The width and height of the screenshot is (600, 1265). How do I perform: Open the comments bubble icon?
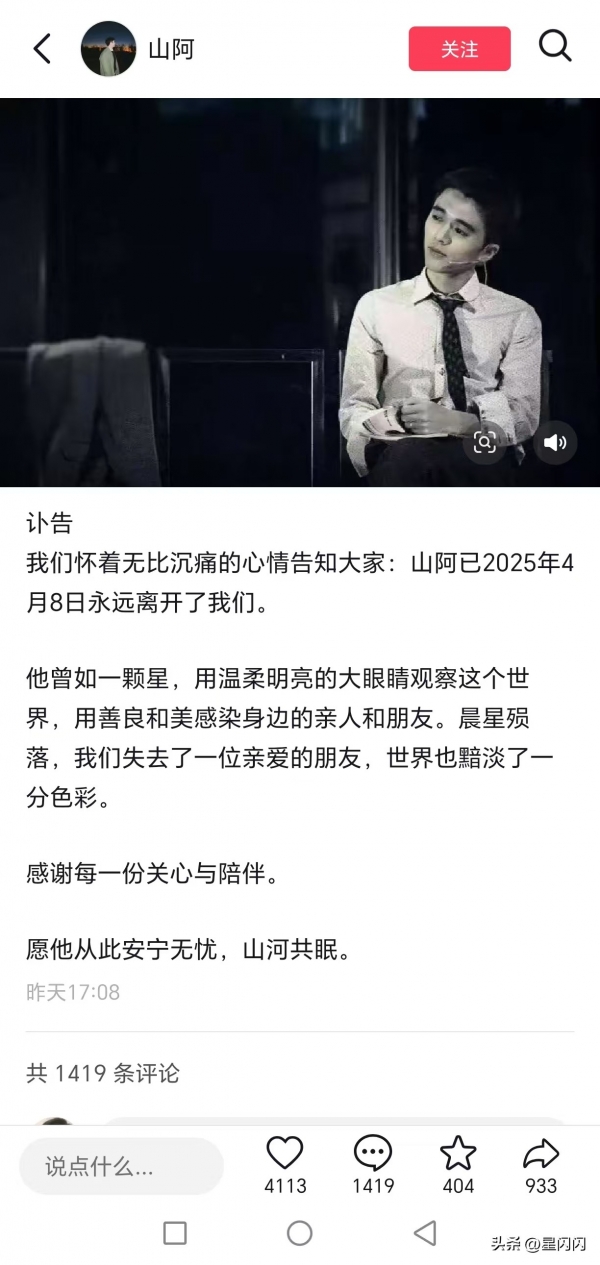[373, 1156]
